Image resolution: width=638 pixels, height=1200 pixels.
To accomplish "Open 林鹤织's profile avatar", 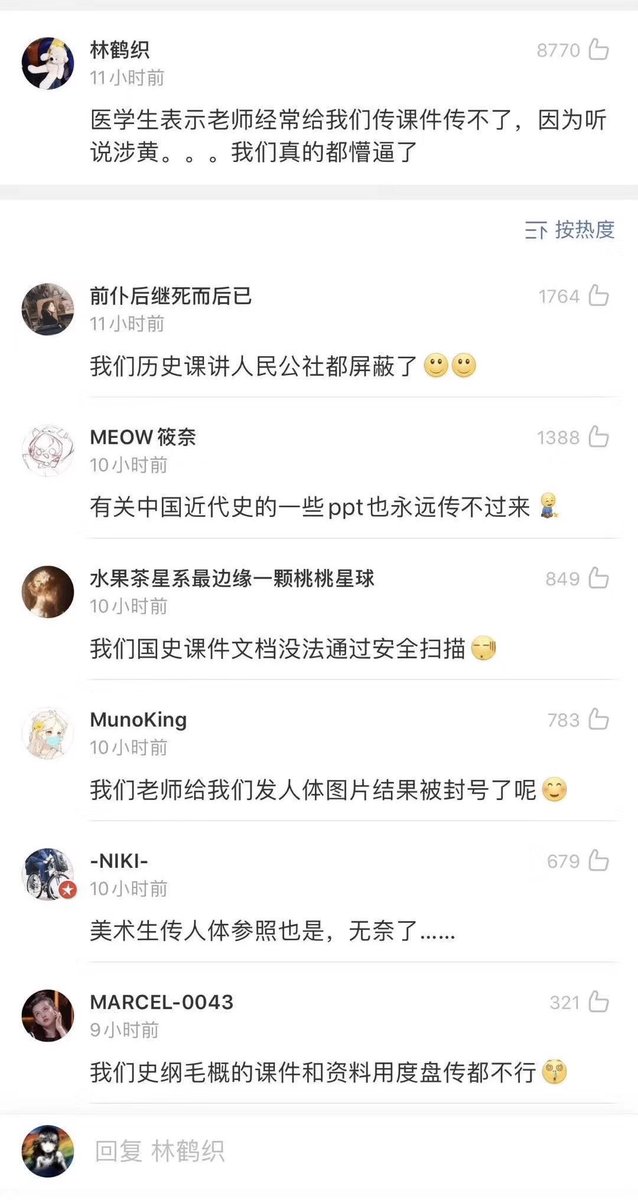I will click(47, 63).
